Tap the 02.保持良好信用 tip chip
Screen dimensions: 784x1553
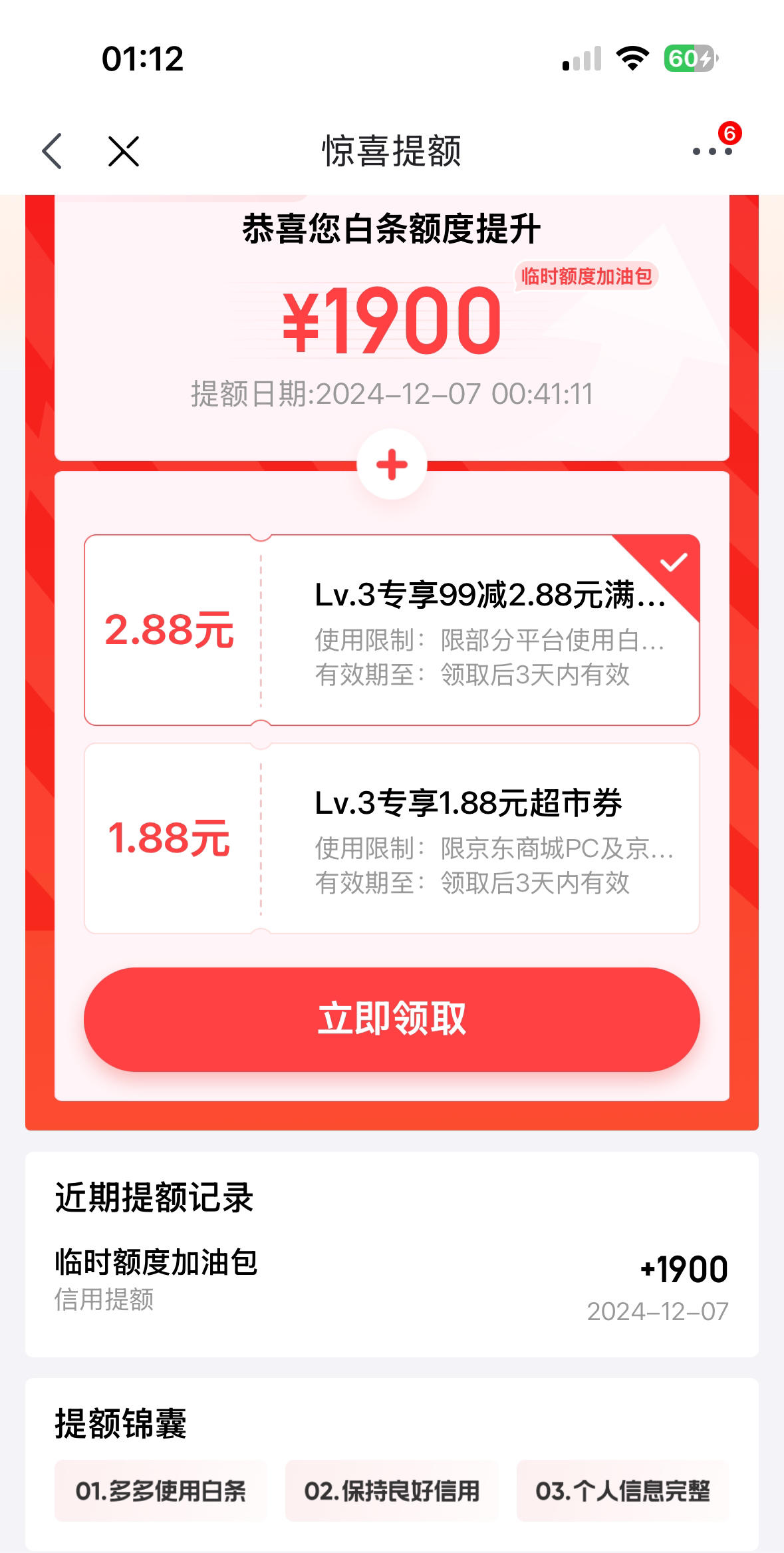point(392,1490)
